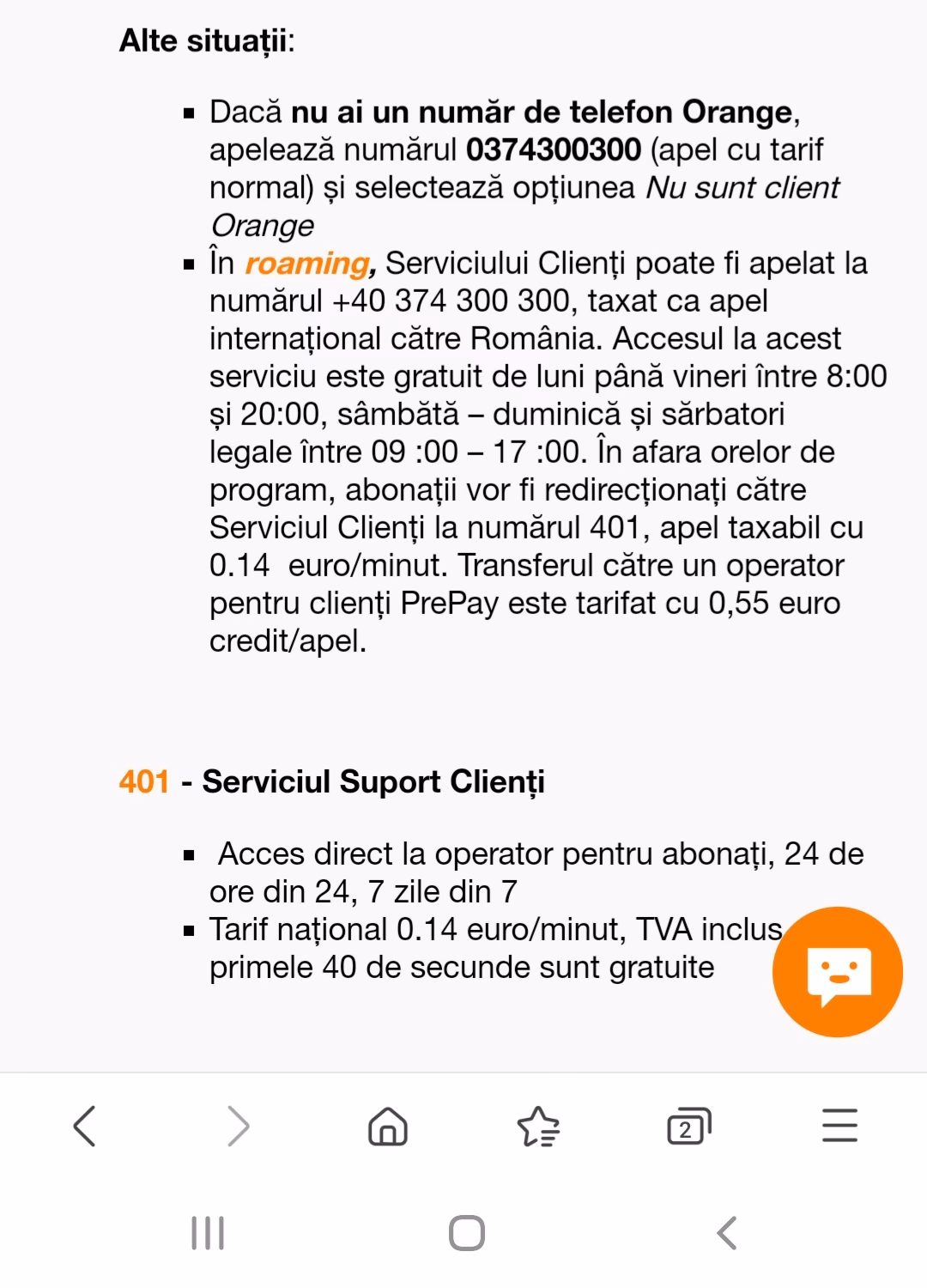Open the orange chat assistant bubble

[x=838, y=972]
